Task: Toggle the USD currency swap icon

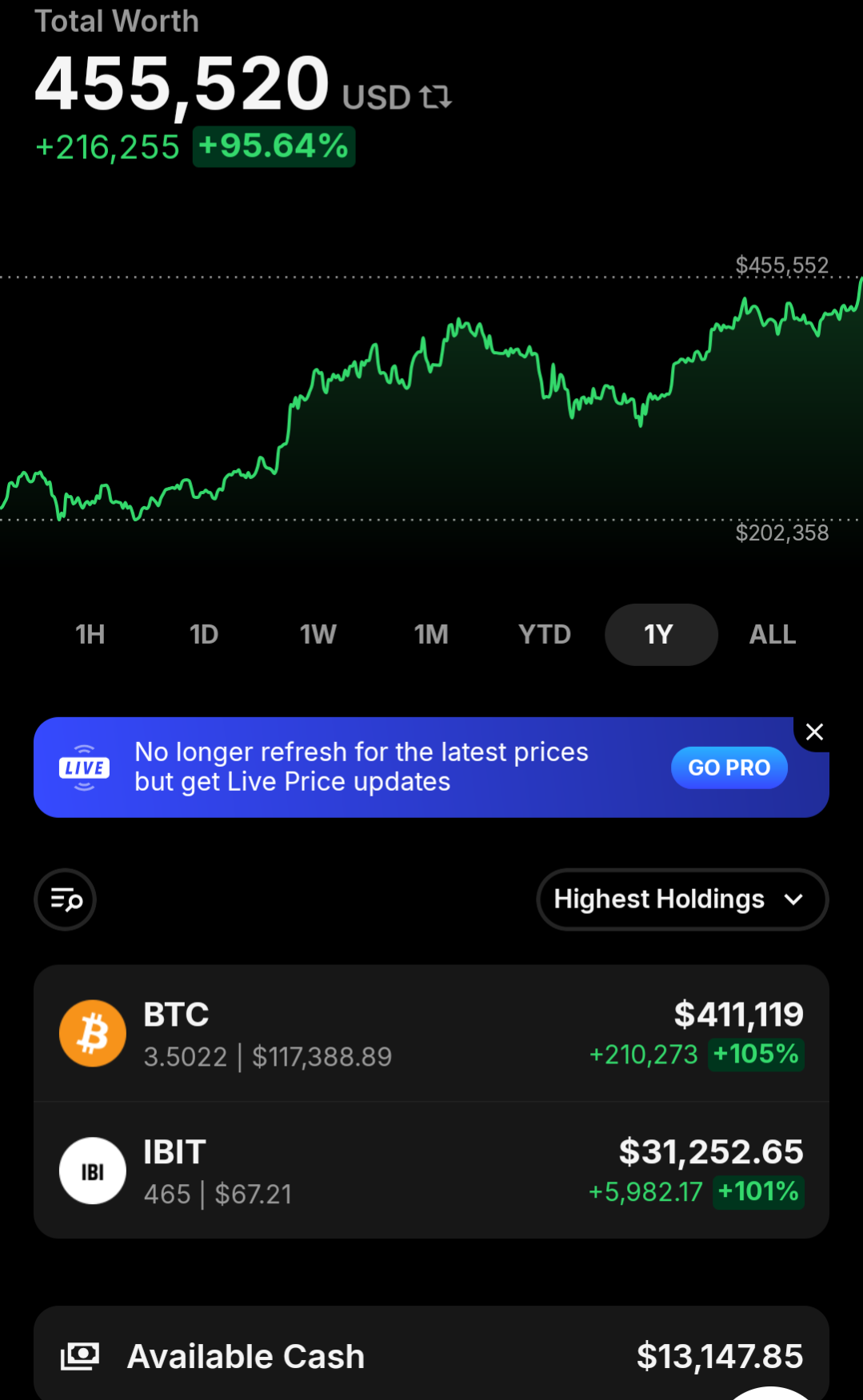Action: pyautogui.click(x=436, y=98)
